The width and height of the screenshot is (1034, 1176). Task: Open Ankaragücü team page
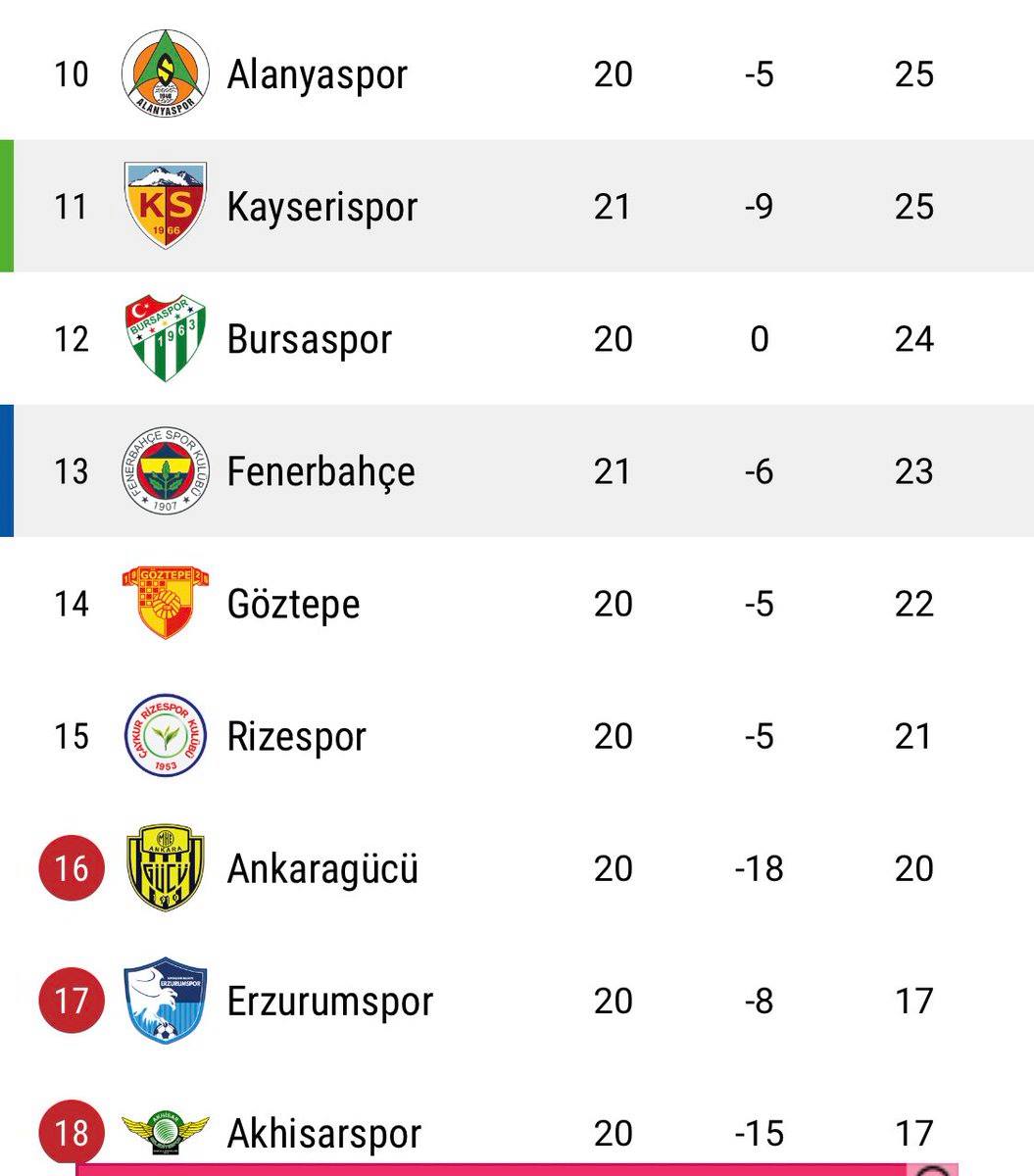(x=517, y=867)
